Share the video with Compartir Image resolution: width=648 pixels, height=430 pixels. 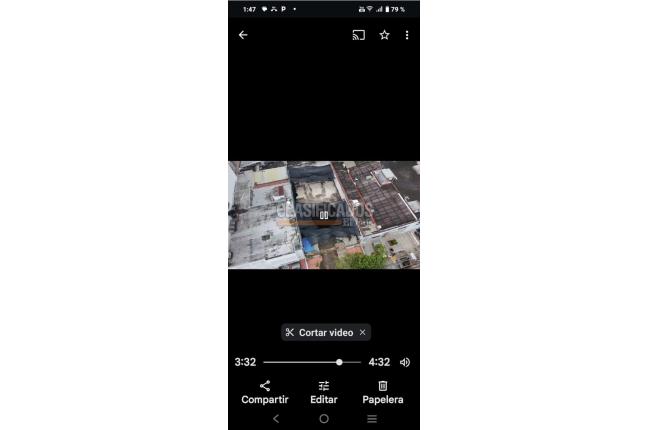pyautogui.click(x=265, y=391)
